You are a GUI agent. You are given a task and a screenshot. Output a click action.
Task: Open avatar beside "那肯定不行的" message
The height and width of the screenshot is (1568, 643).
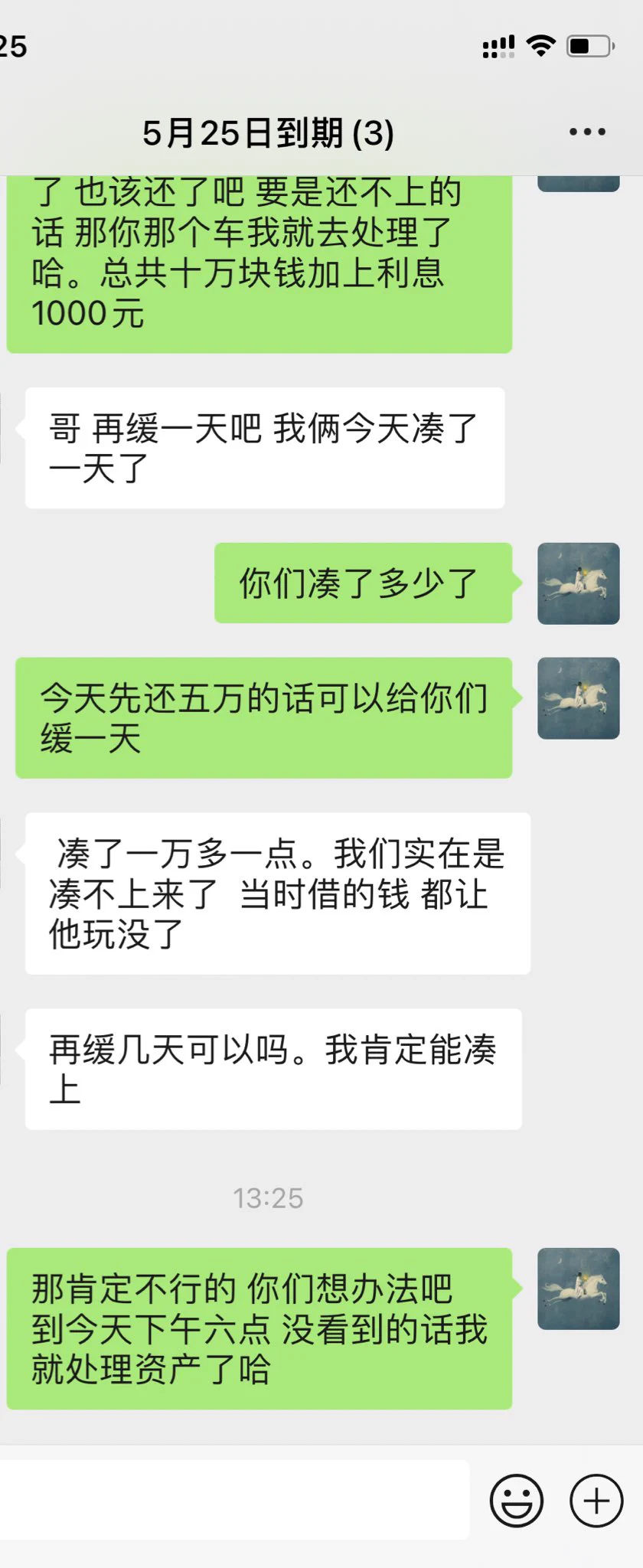[x=578, y=1289]
